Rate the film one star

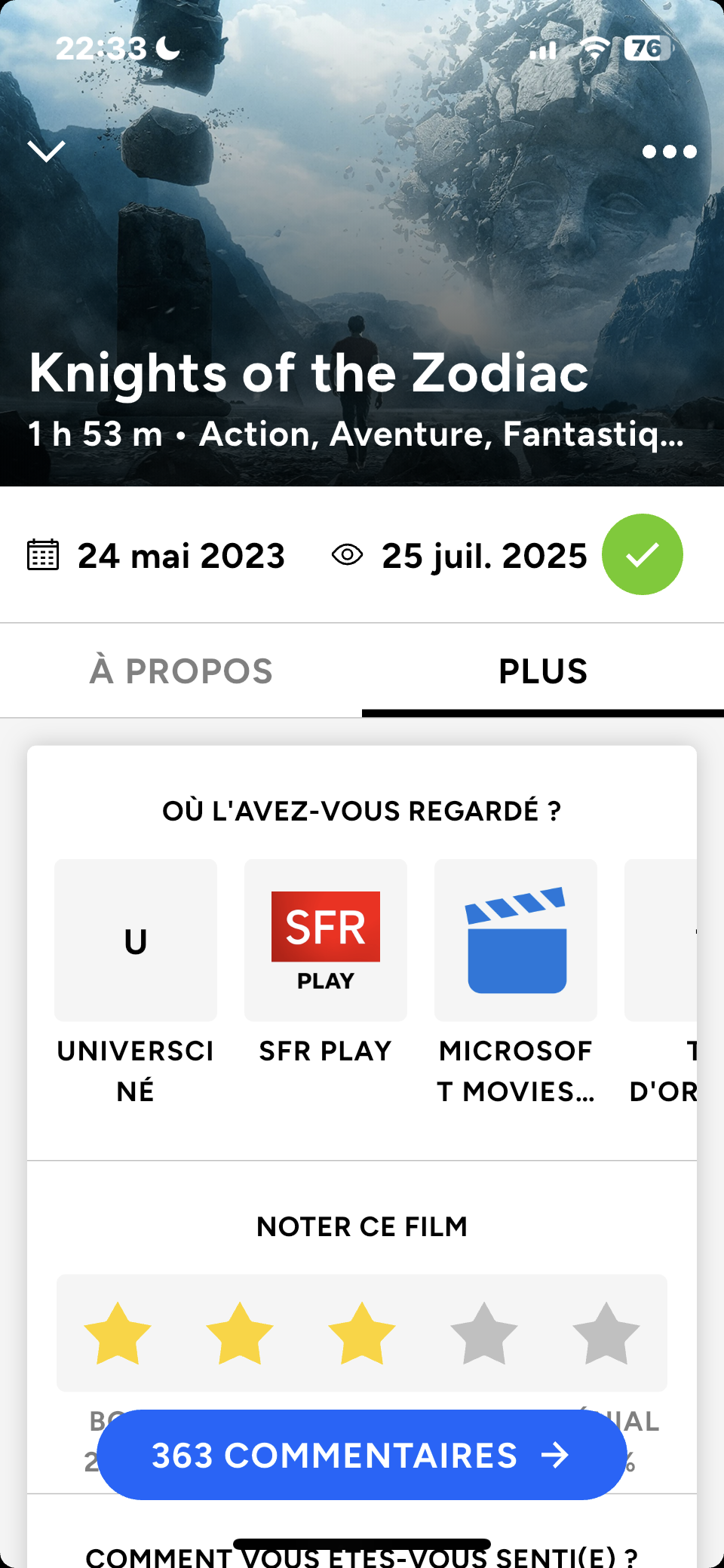coord(118,1333)
